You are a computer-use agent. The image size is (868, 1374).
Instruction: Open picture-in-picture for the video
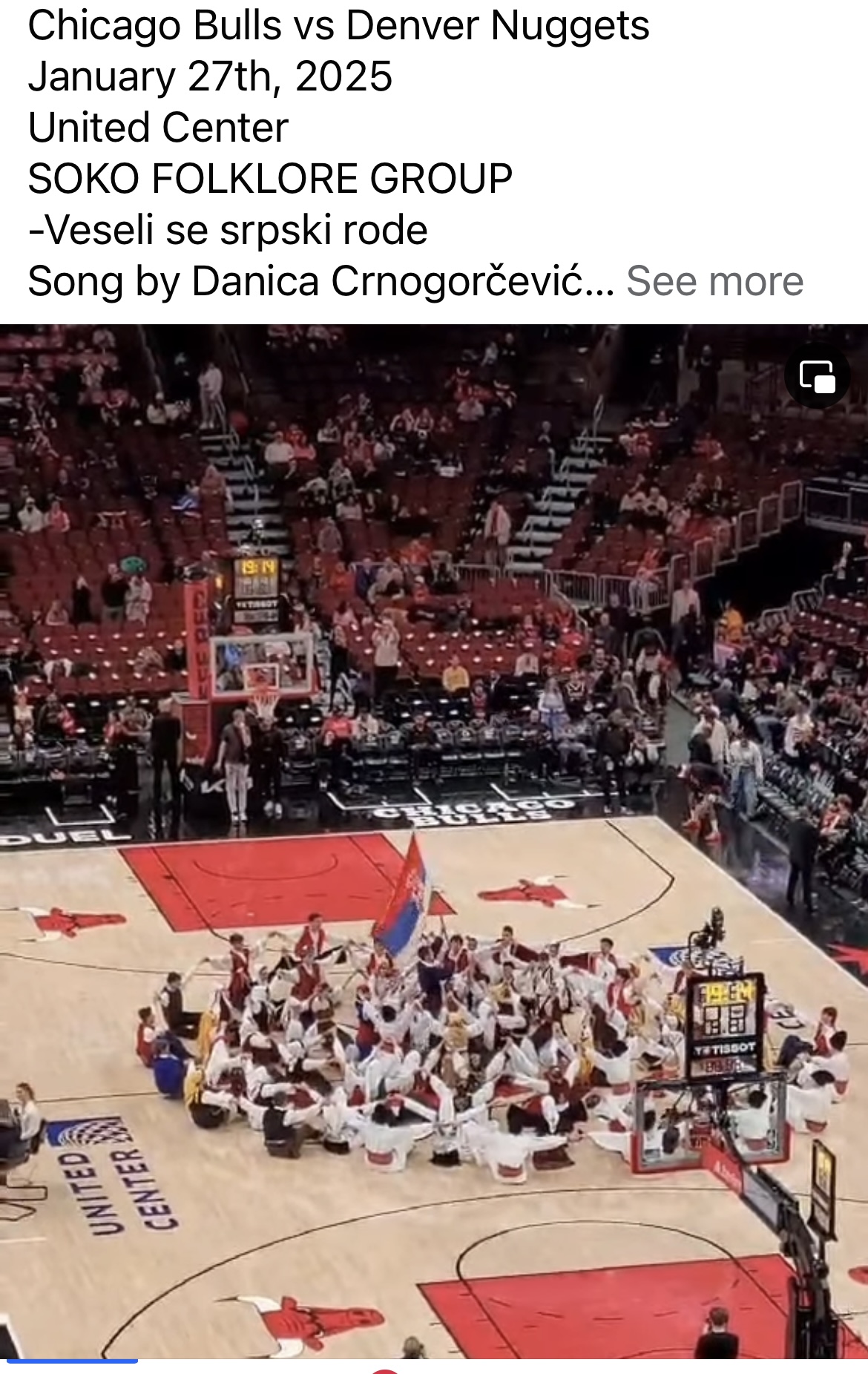(x=818, y=376)
